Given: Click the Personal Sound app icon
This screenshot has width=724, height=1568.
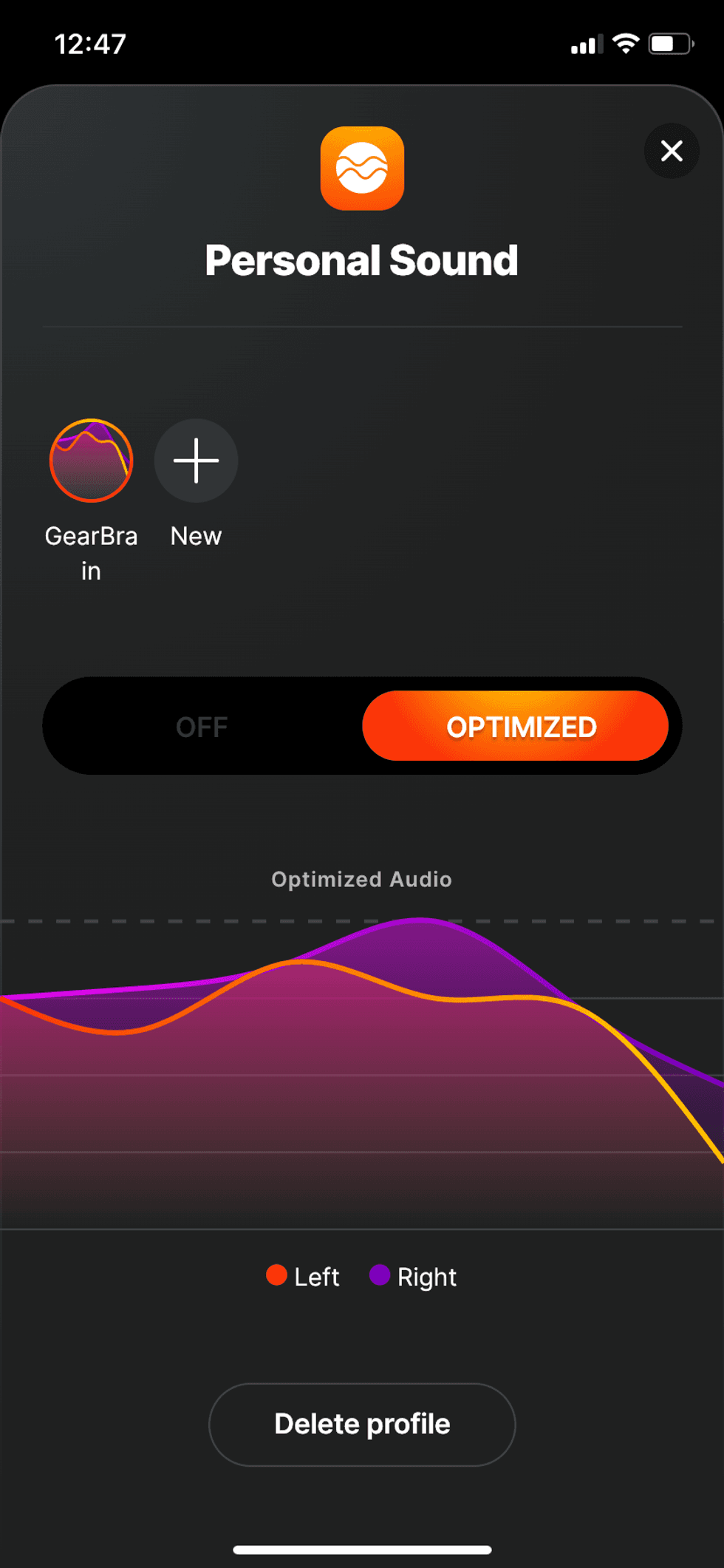Looking at the screenshot, I should (362, 168).
